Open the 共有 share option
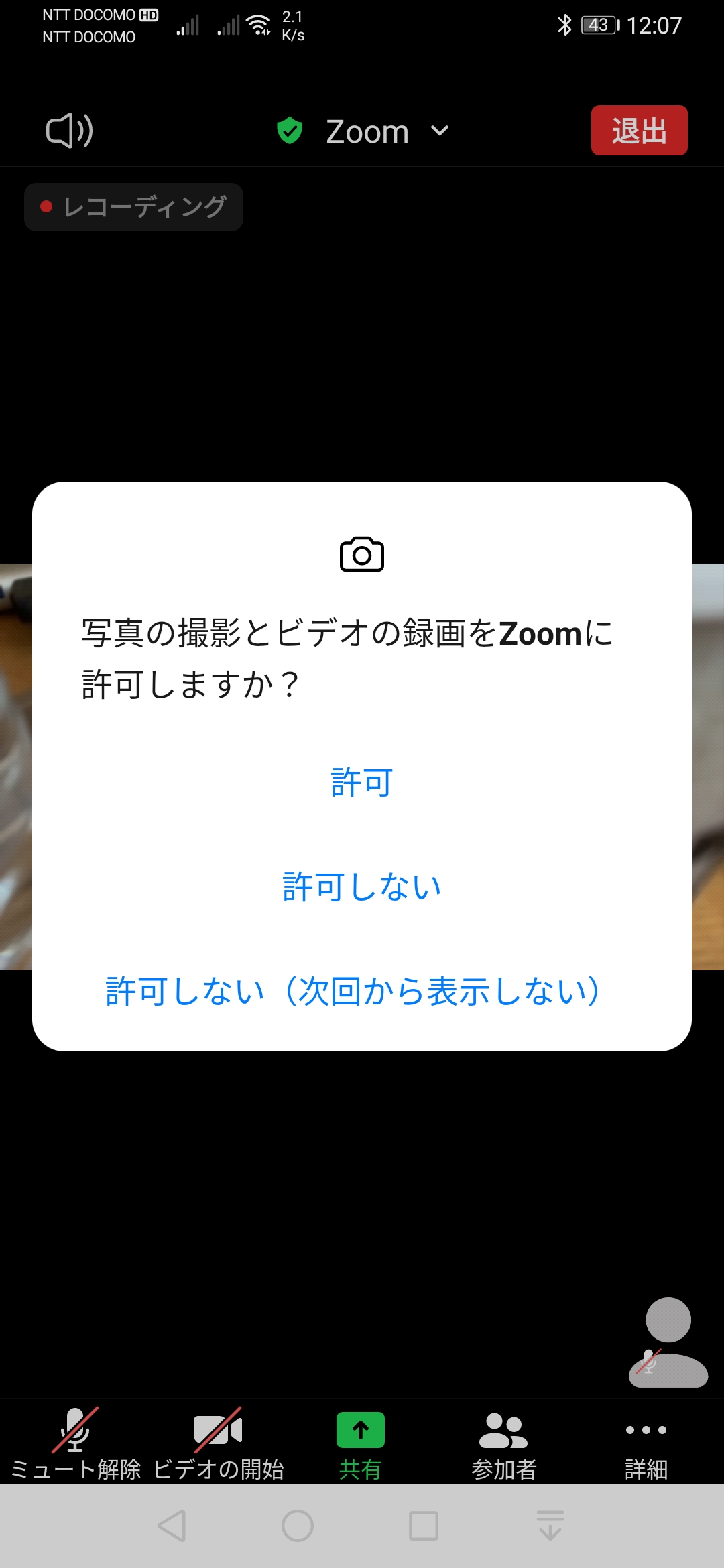Screen dimensions: 724x1568 tap(361, 1443)
